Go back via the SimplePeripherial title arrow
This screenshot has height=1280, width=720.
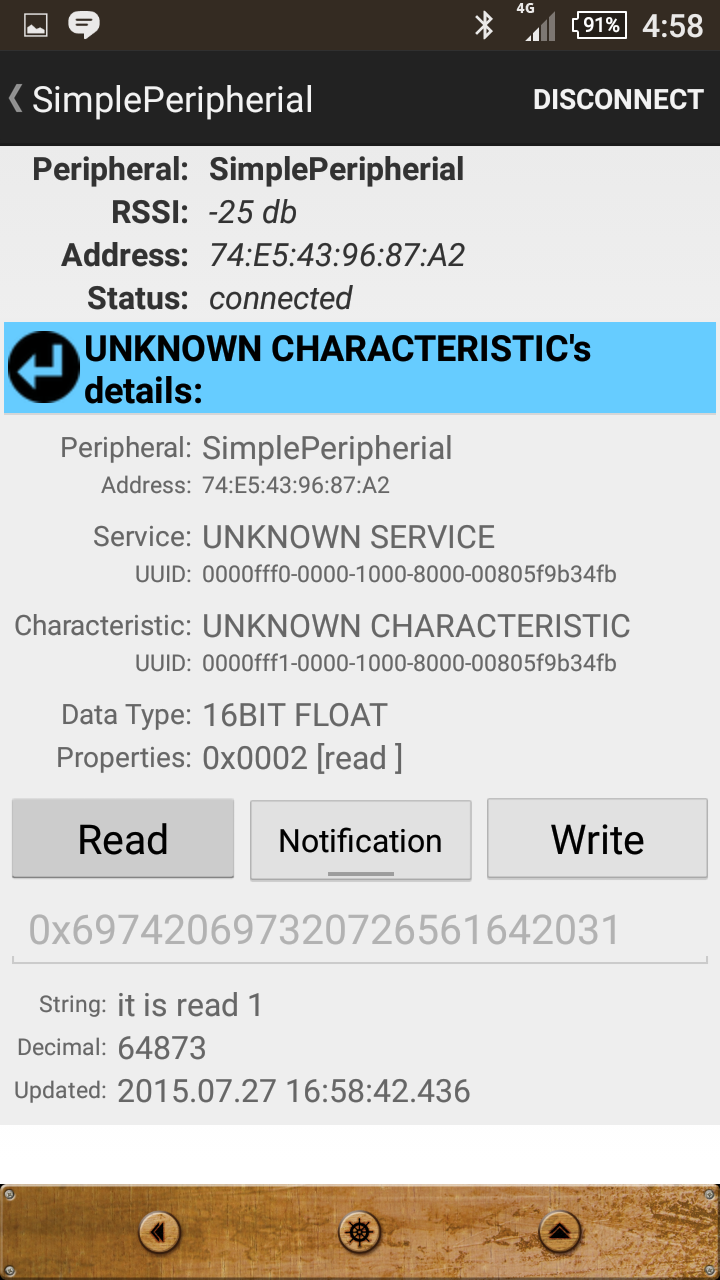click(17, 99)
